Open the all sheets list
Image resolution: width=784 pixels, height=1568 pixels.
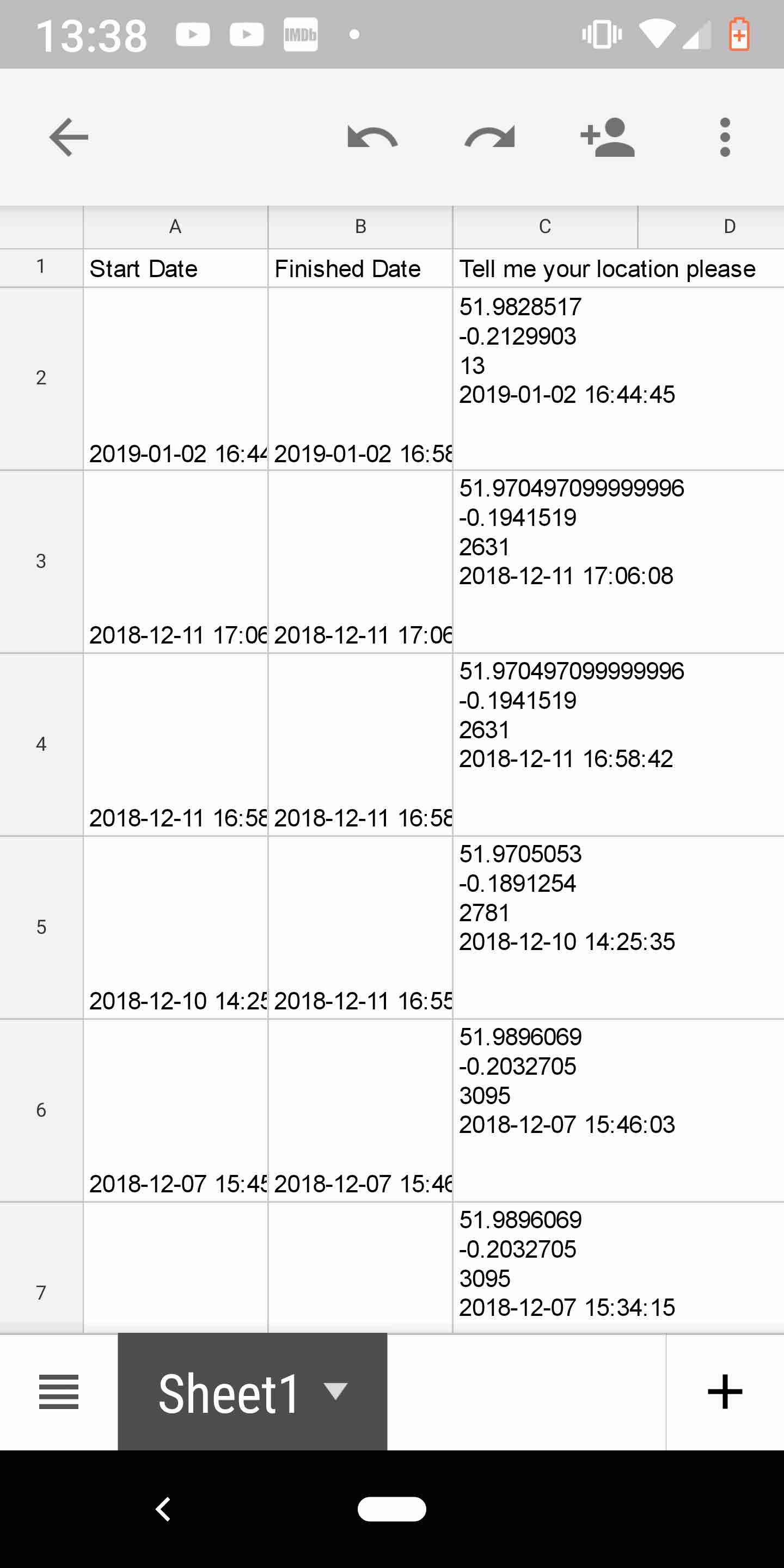(x=59, y=1392)
